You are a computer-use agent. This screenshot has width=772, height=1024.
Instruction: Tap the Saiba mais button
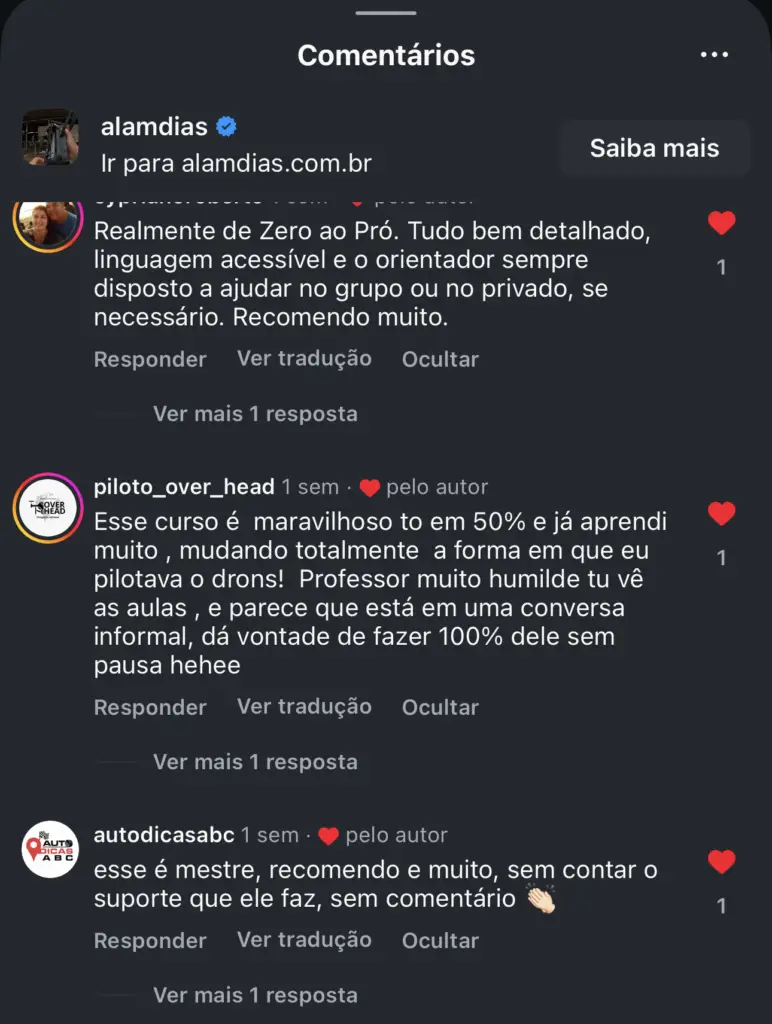point(654,148)
